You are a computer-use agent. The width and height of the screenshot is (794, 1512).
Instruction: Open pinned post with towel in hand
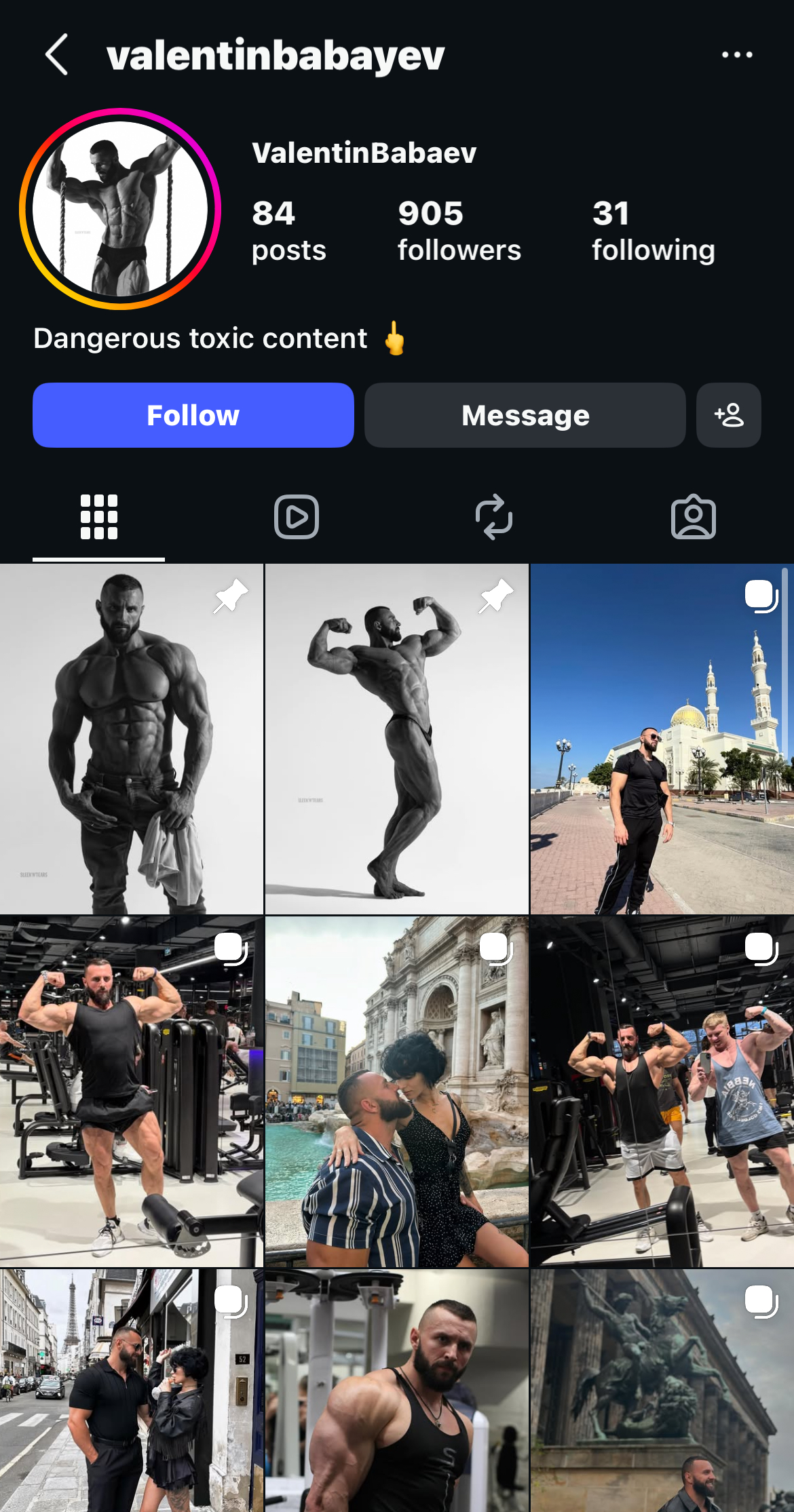click(131, 739)
